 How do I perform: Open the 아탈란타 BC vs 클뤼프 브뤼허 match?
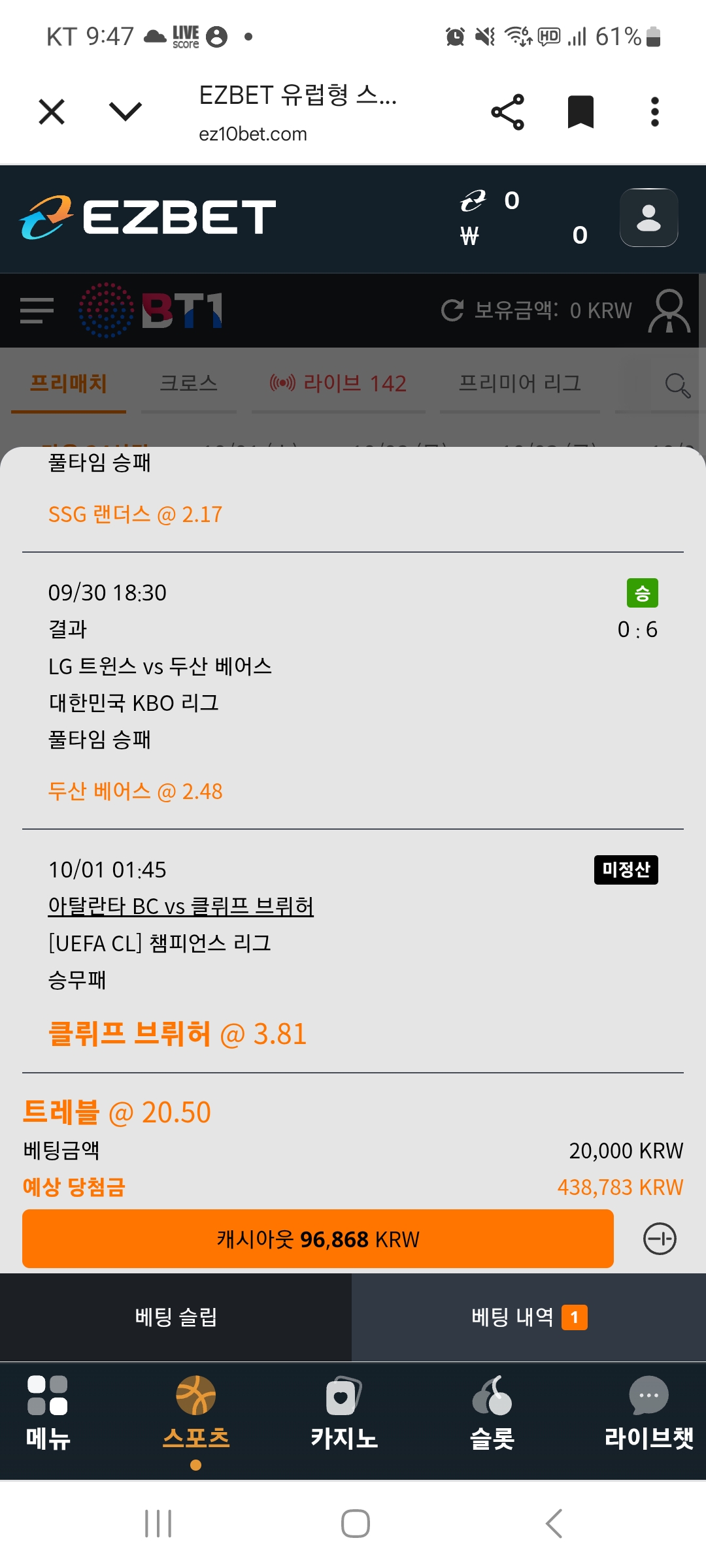point(181,906)
